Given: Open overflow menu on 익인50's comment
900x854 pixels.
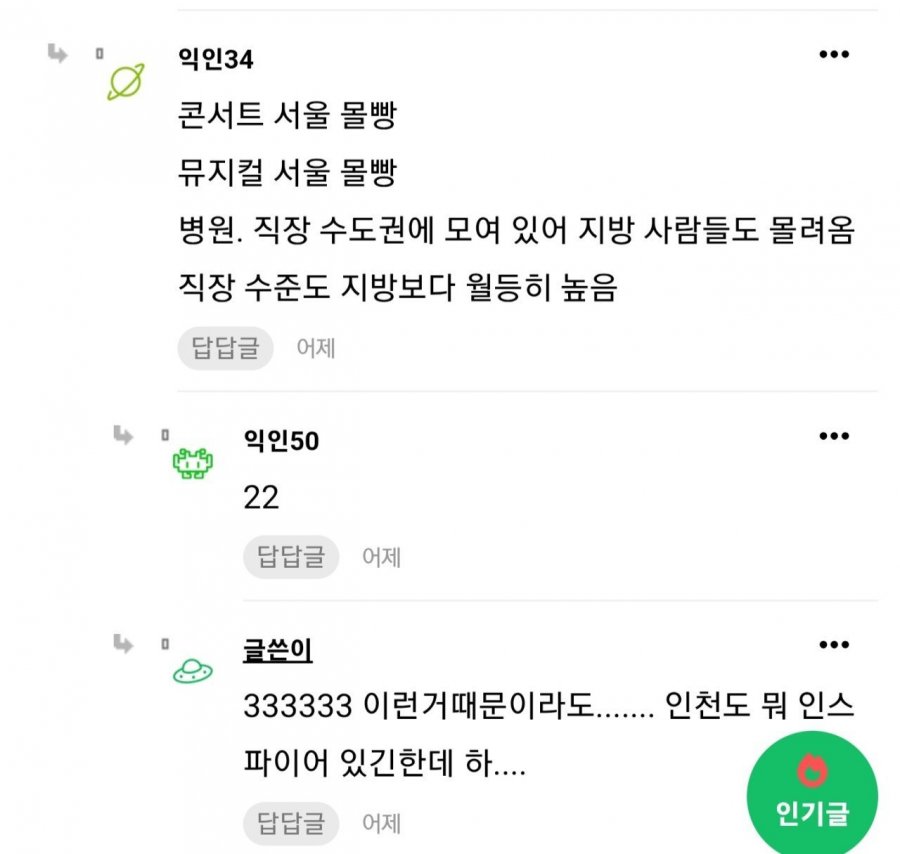Looking at the screenshot, I should tap(834, 437).
